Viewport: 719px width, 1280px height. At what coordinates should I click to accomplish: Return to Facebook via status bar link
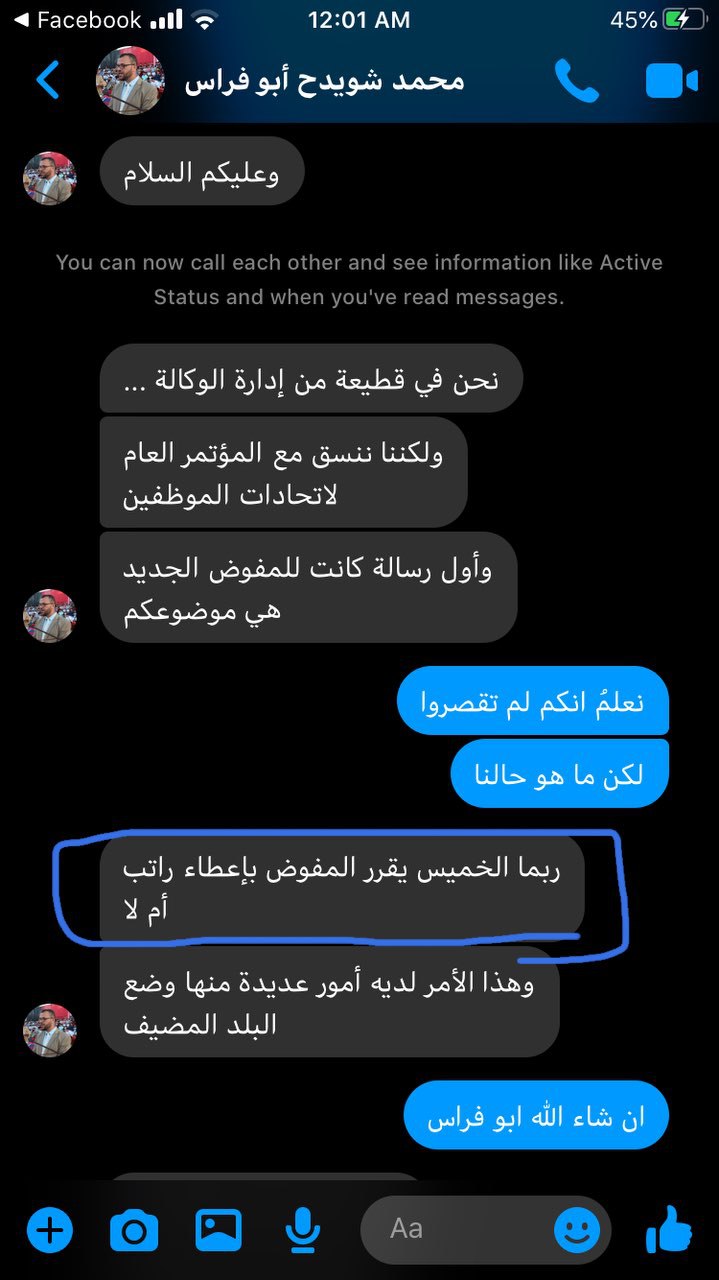77,20
